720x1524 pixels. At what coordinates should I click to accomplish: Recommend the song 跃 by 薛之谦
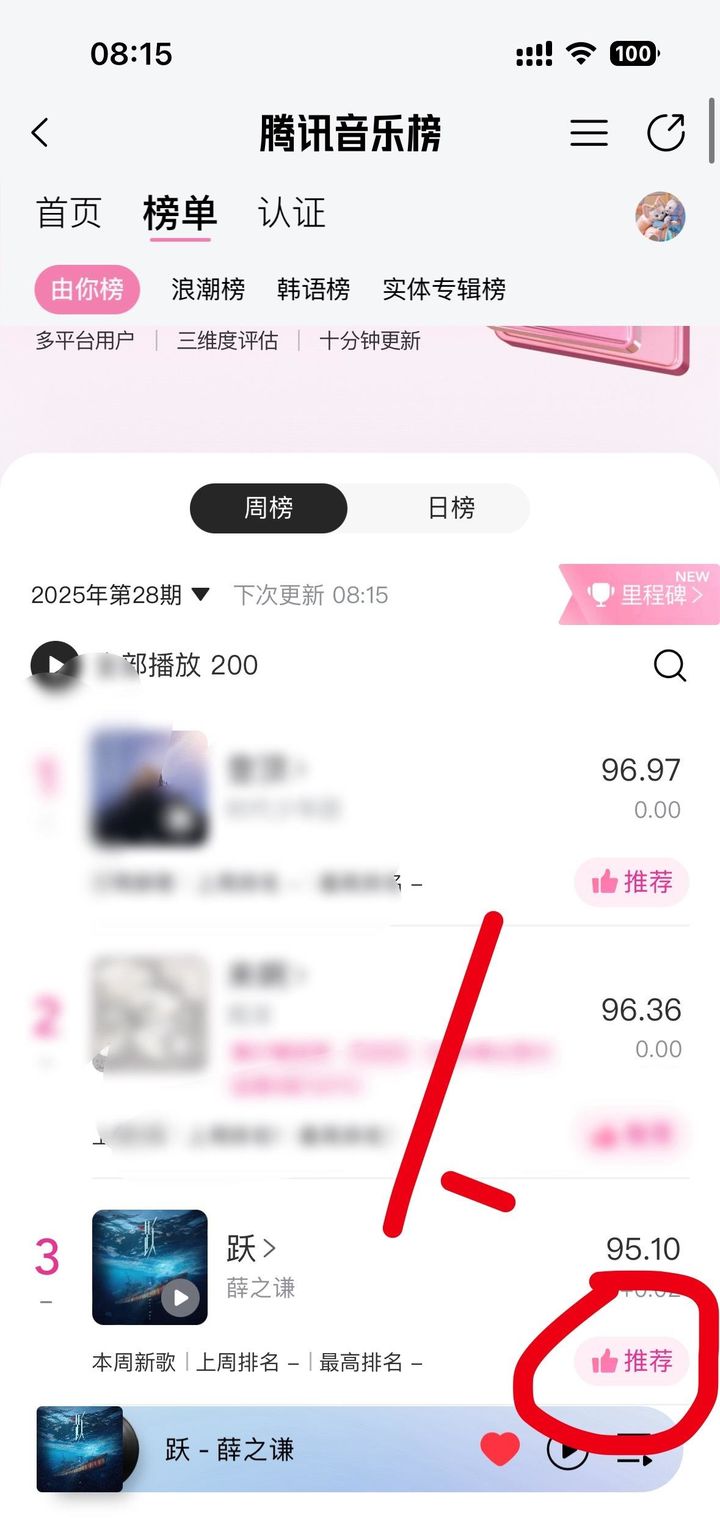pos(631,1361)
